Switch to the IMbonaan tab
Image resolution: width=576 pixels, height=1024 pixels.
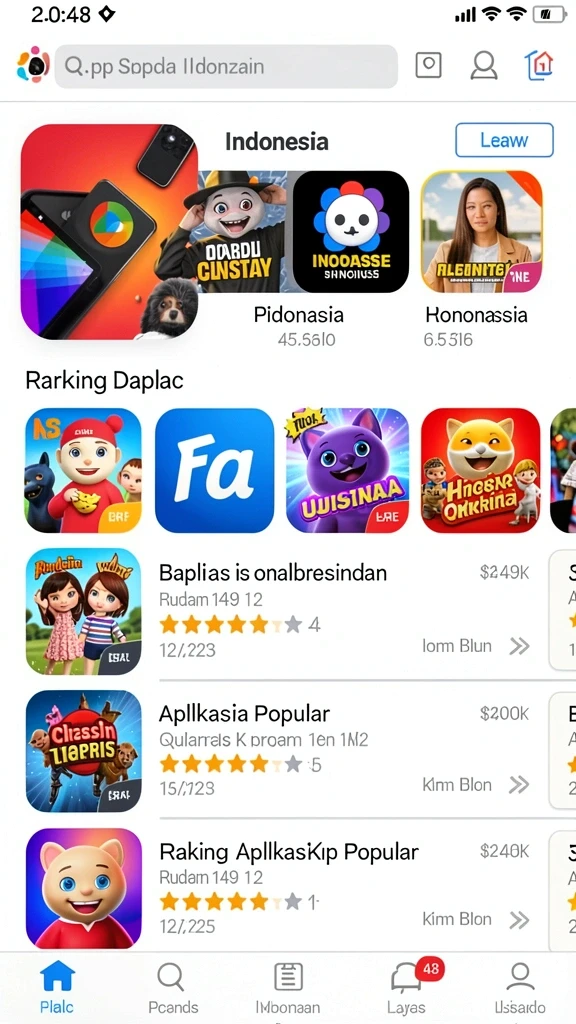coord(288,988)
